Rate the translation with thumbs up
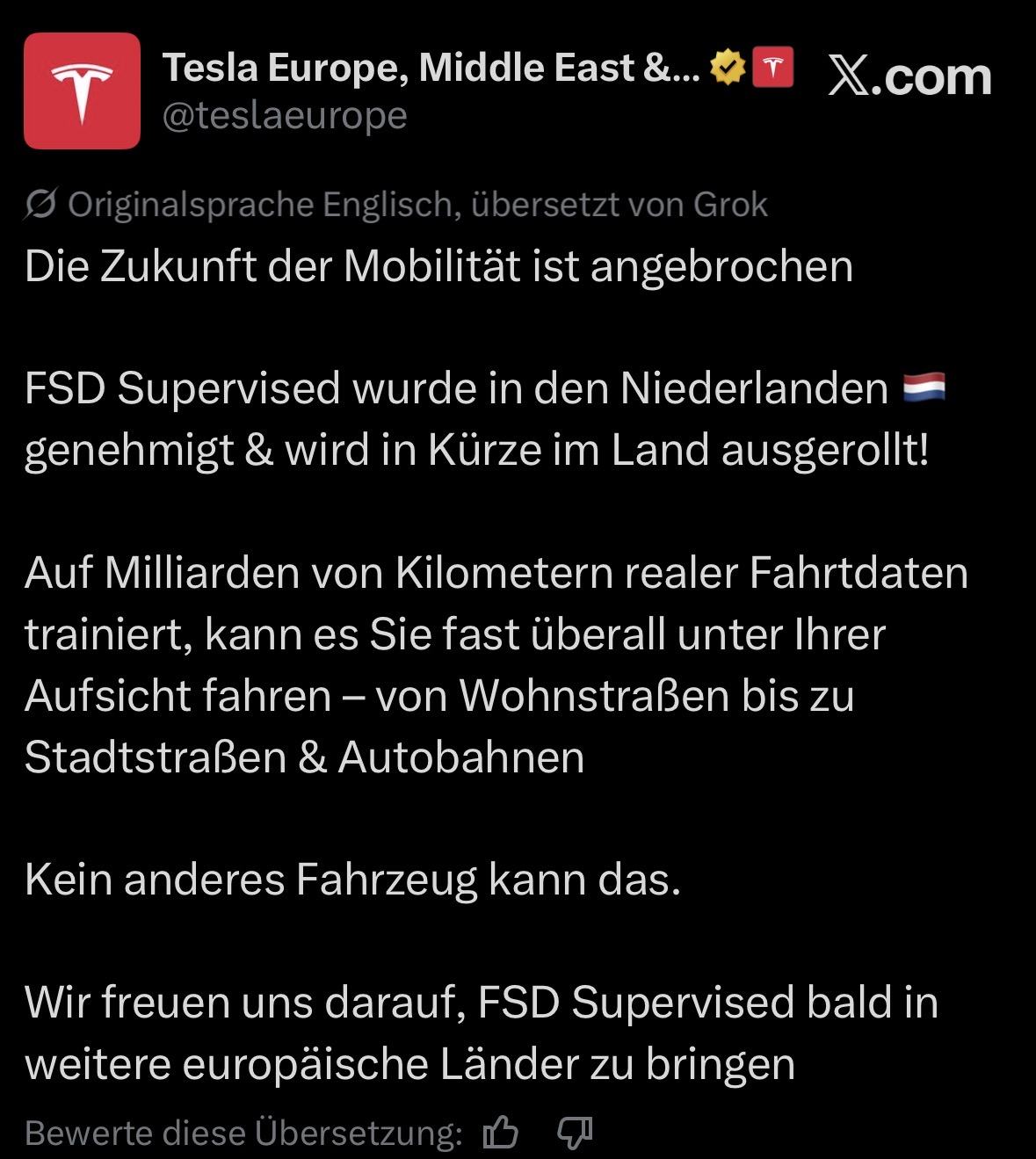This screenshot has height=1159, width=1036. coord(501,1132)
